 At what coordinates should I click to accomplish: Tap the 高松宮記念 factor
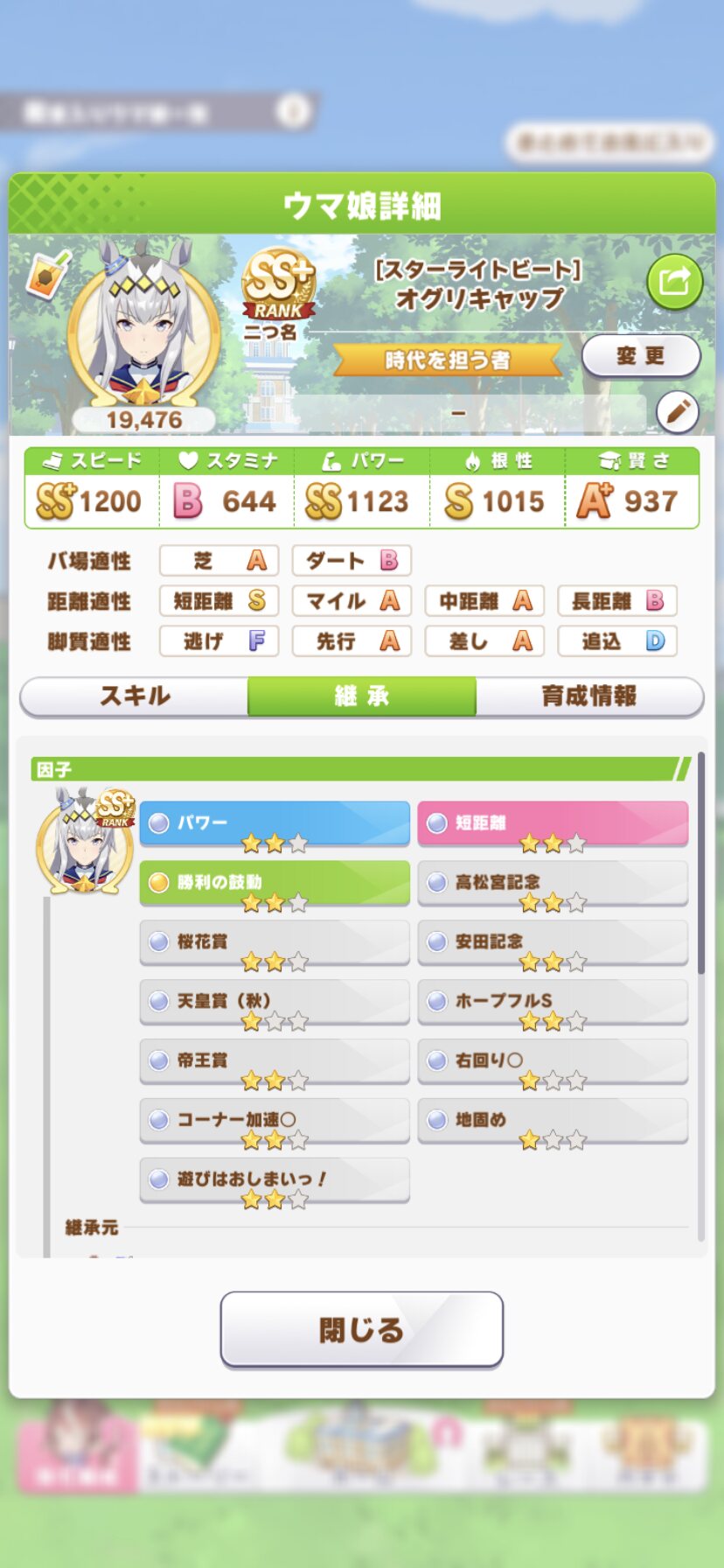pos(553,883)
